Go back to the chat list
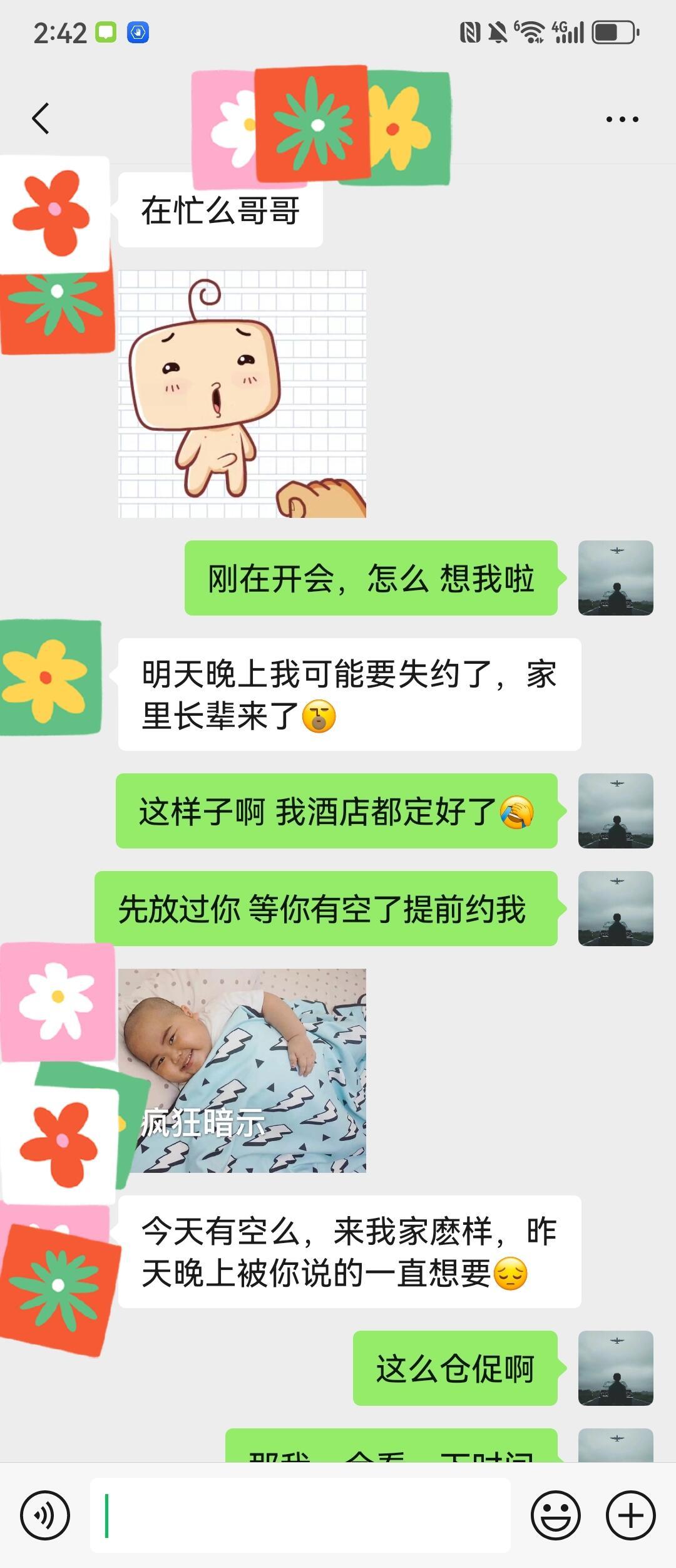Image resolution: width=676 pixels, height=1568 pixels. pyautogui.click(x=41, y=118)
